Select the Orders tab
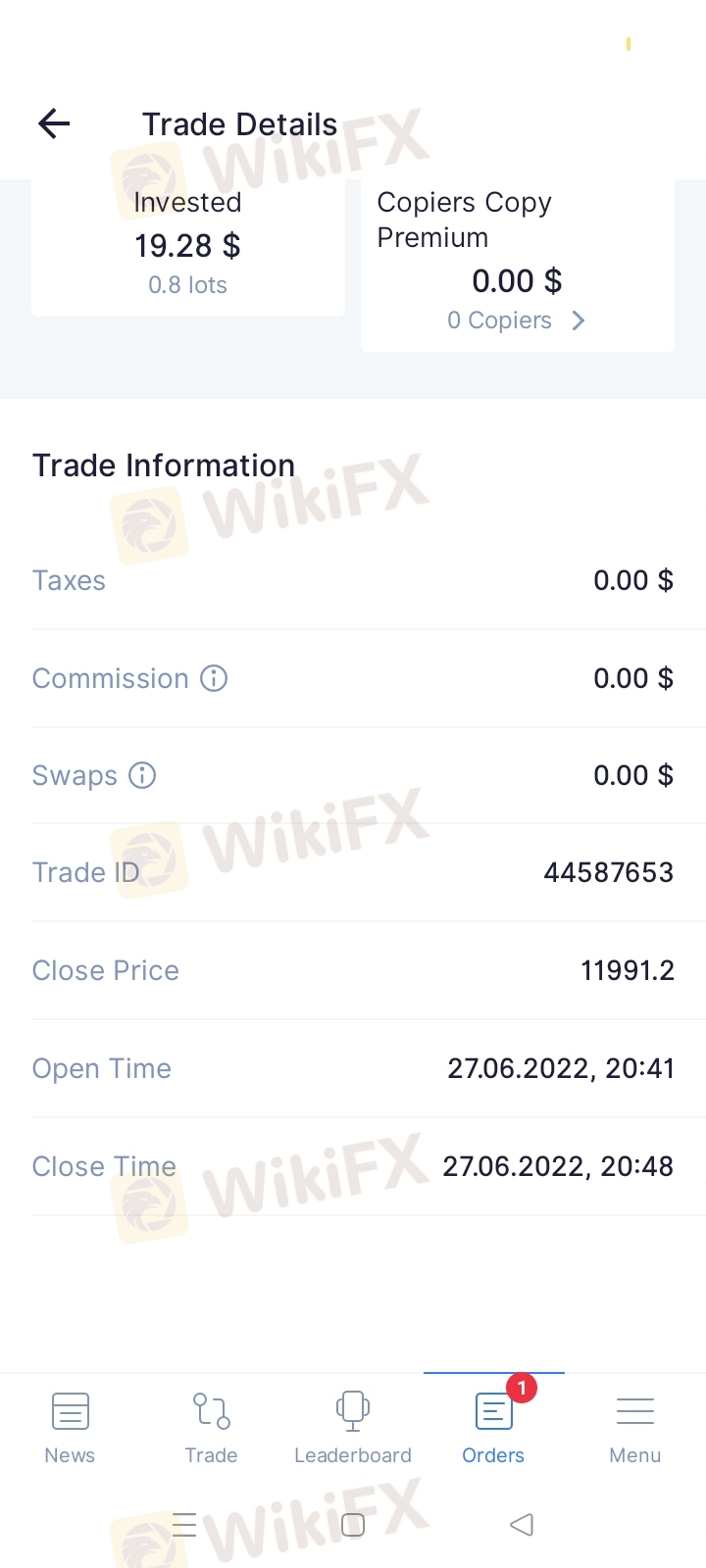This screenshot has width=706, height=1568. tap(493, 1429)
